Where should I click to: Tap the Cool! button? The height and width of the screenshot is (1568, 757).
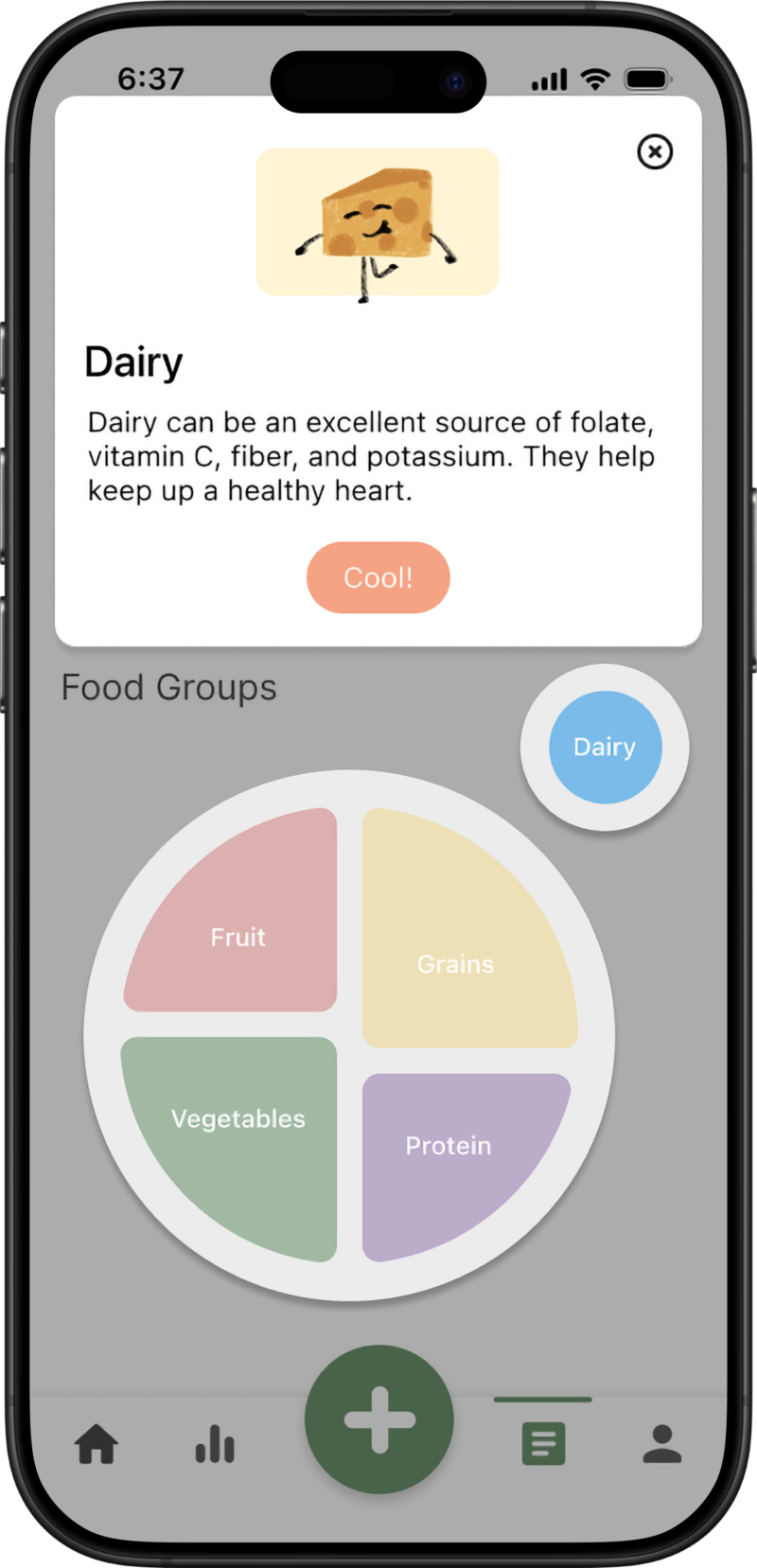[x=378, y=577]
